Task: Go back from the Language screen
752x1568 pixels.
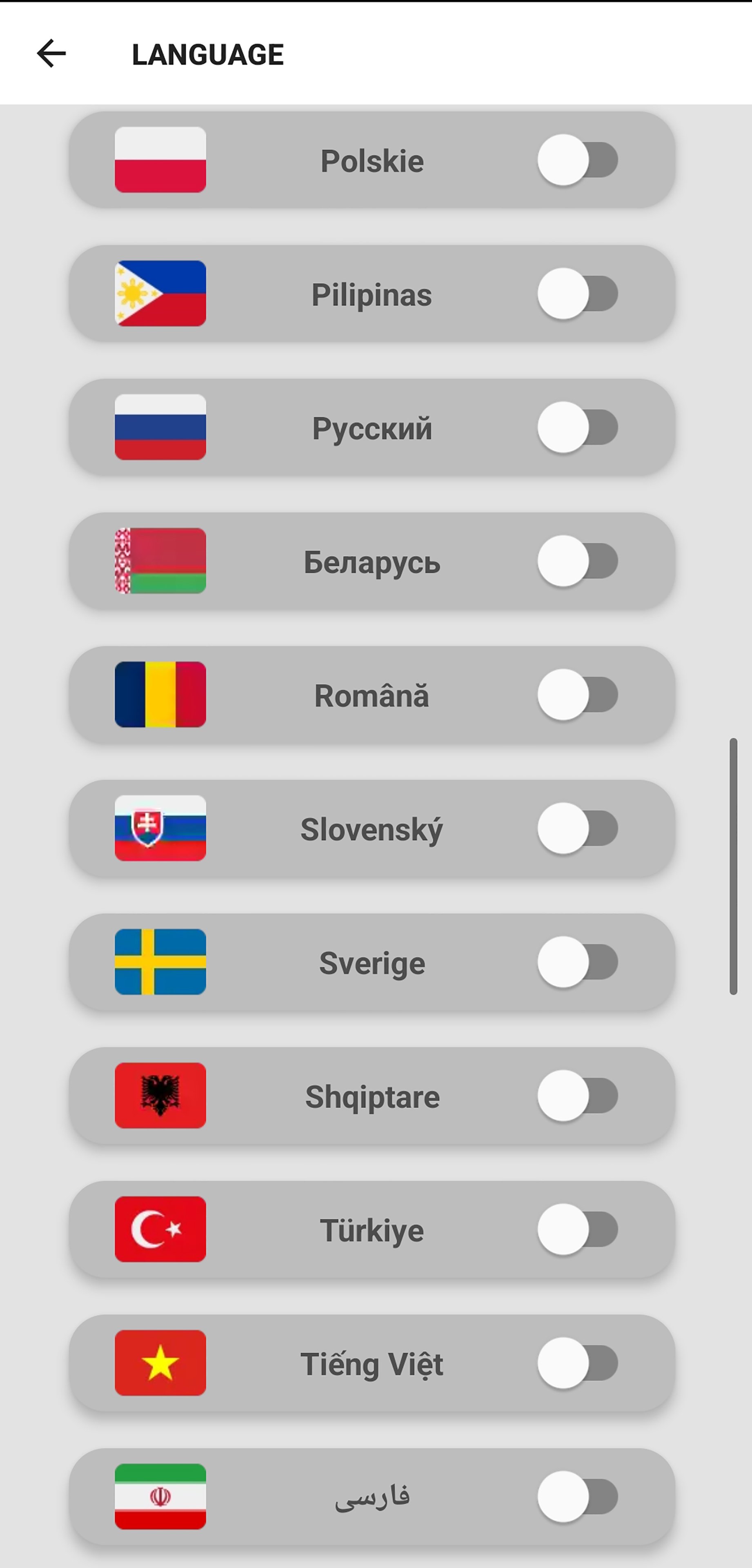Action: coord(51,53)
